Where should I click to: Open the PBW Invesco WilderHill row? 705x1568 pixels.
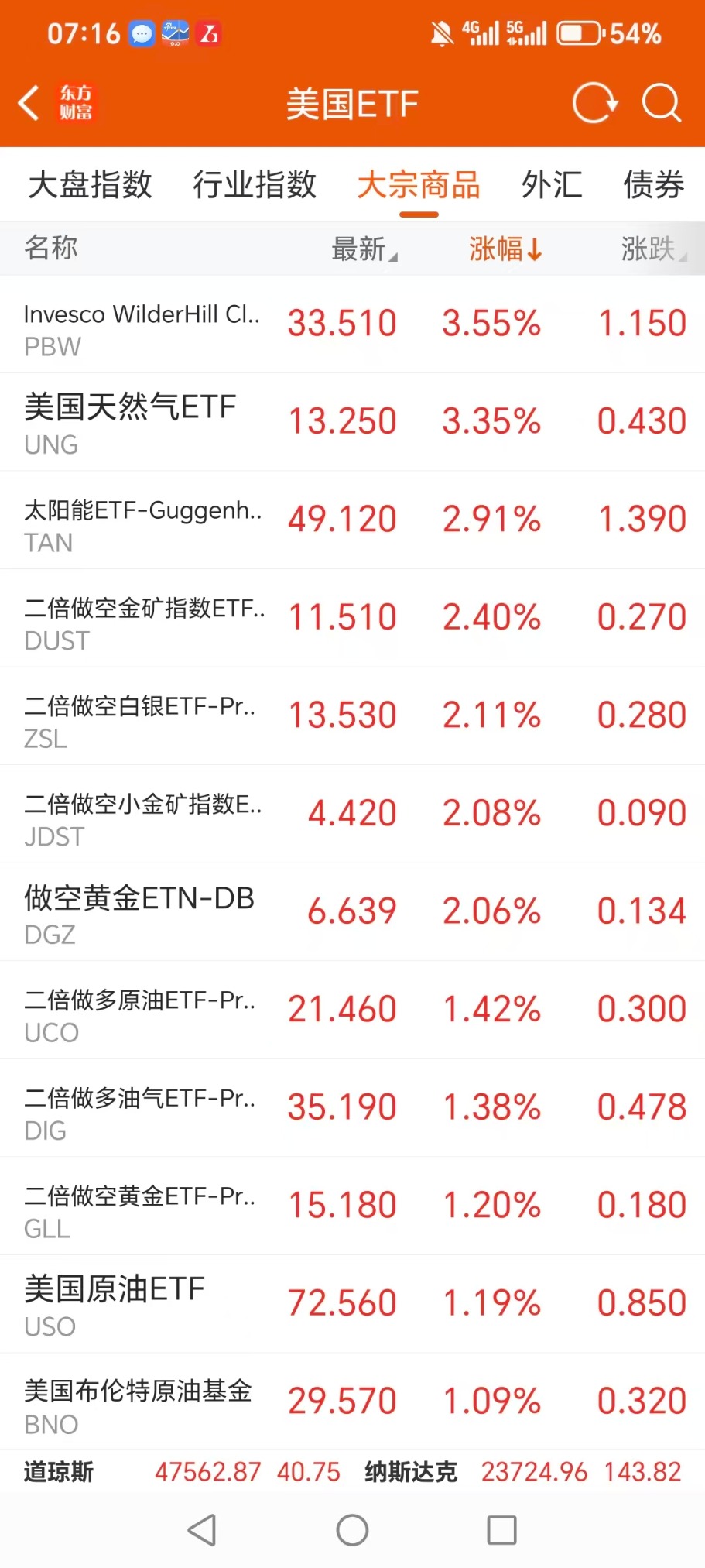point(352,325)
